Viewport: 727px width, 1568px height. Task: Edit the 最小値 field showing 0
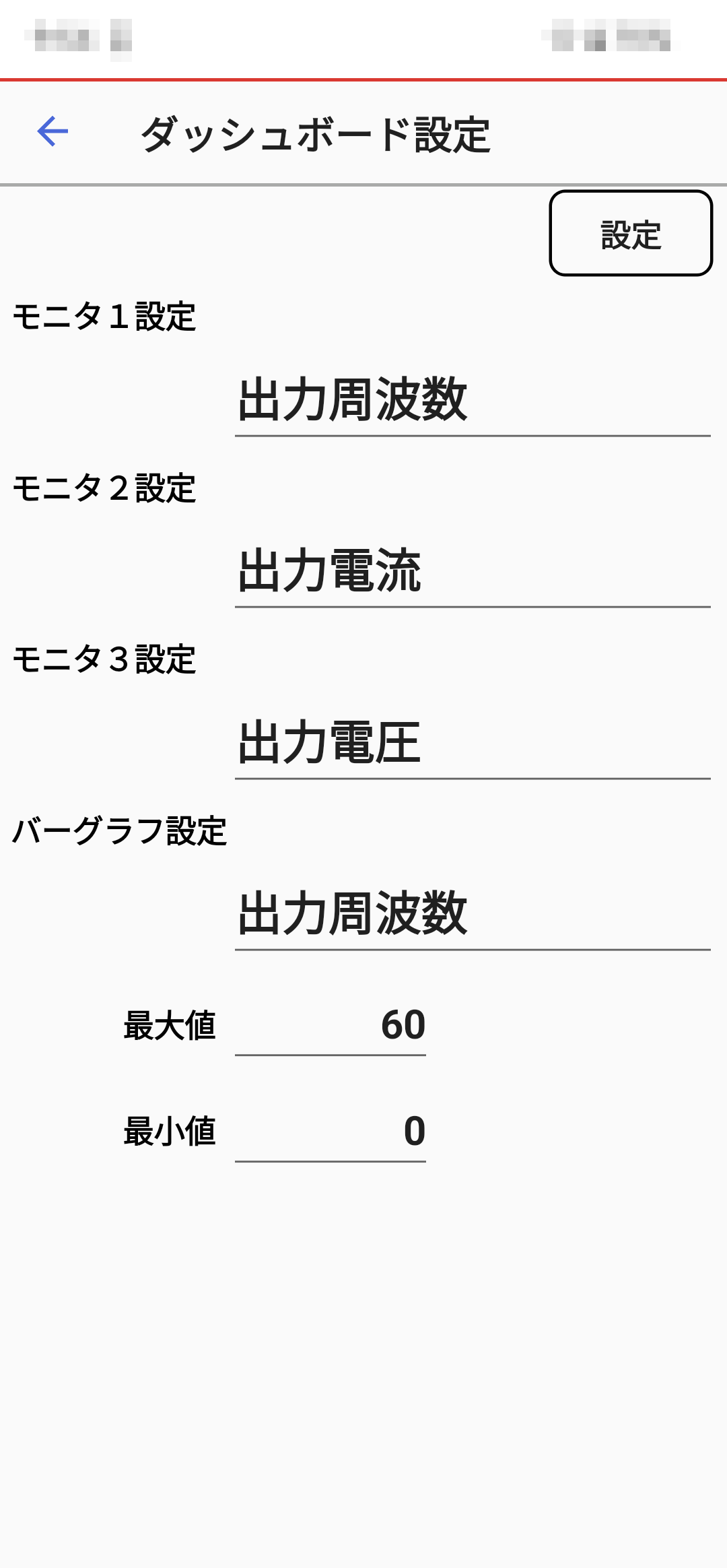[331, 1132]
